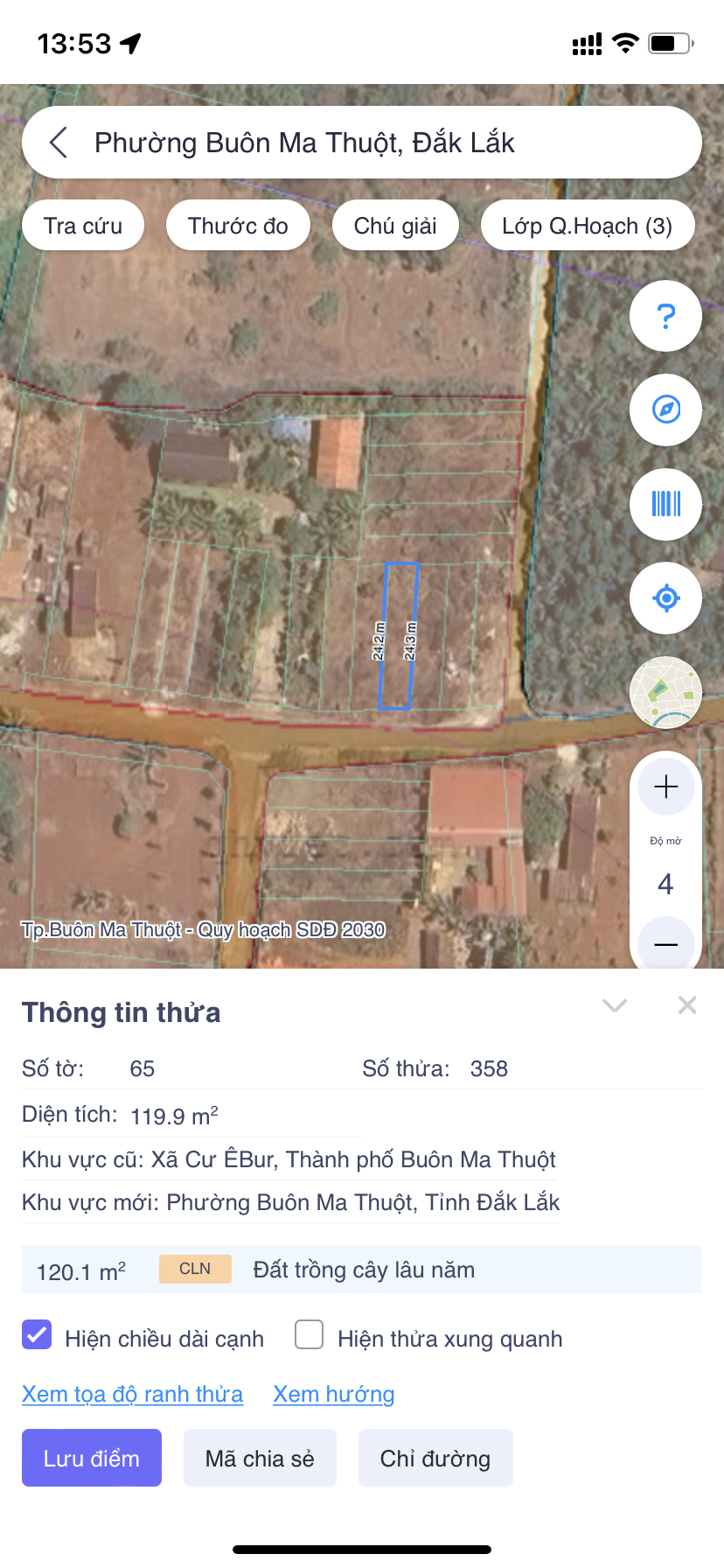724x1568 pixels.
Task: Open the Tra cứu lookup chip
Action: [x=83, y=226]
